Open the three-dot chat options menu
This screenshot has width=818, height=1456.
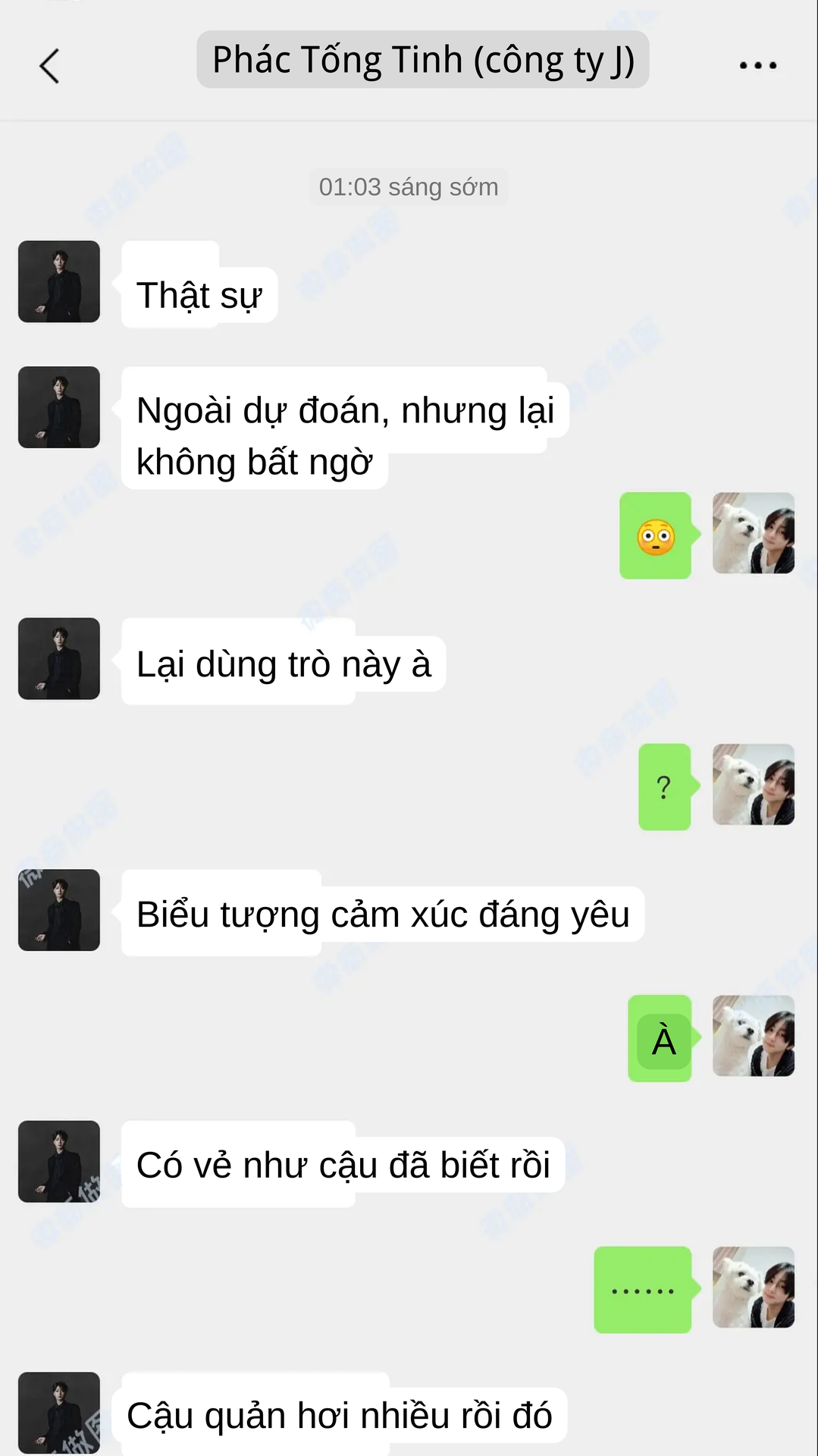(x=757, y=66)
